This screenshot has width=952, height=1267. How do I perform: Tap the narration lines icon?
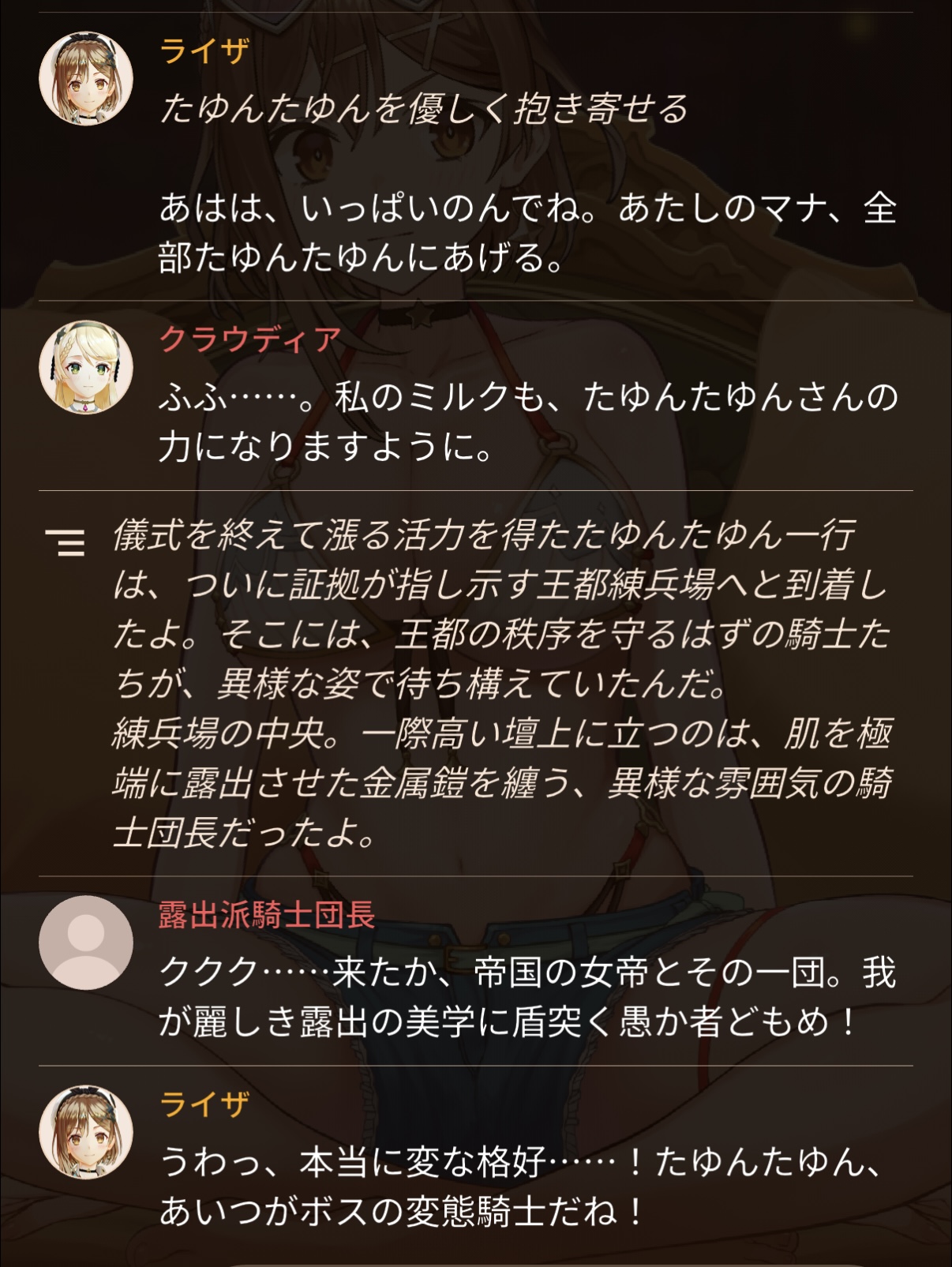[66, 543]
